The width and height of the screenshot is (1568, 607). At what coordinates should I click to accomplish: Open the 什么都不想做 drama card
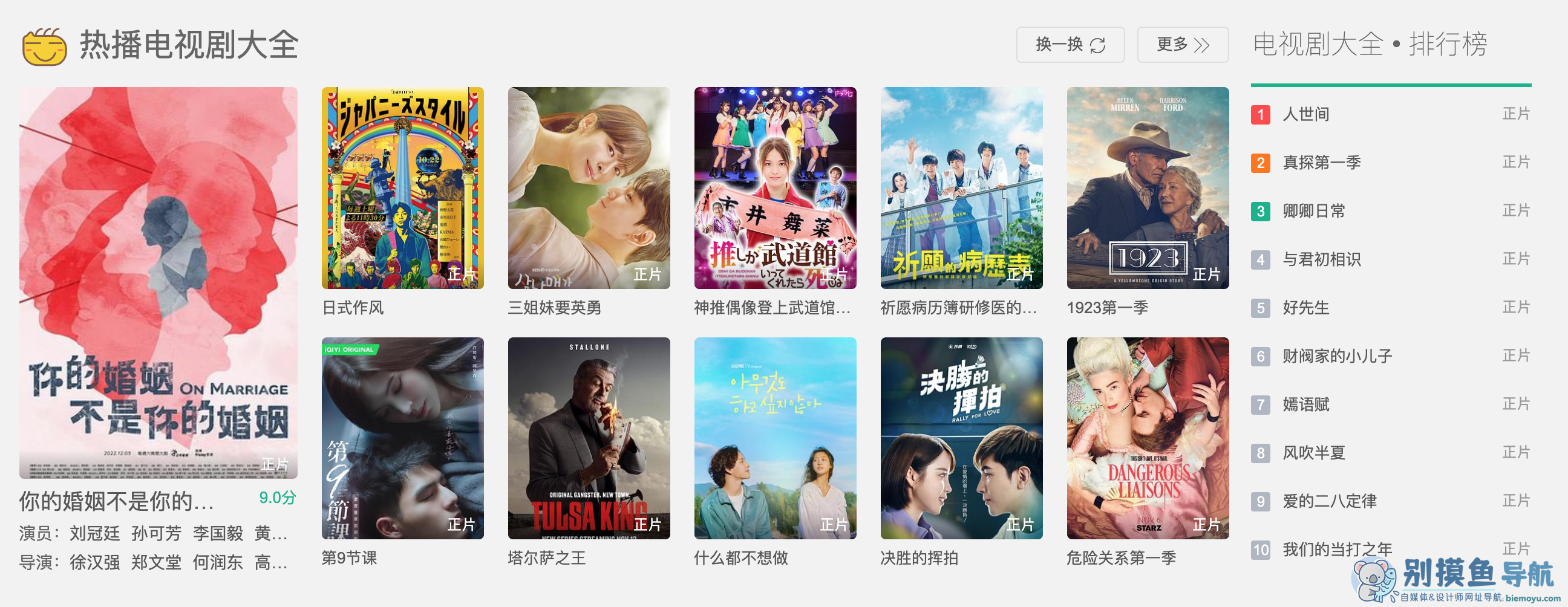(x=775, y=438)
